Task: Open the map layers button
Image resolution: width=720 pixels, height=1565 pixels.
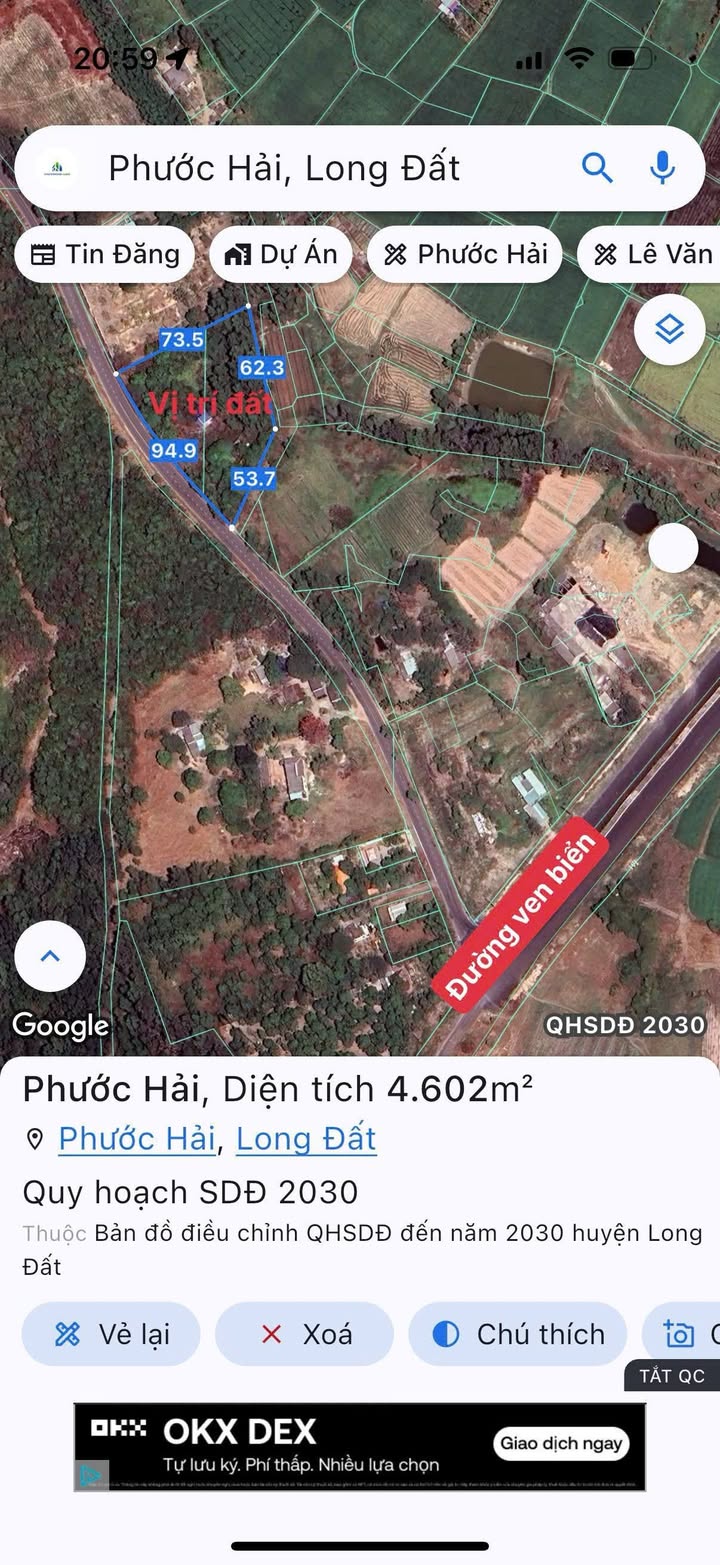Action: (x=669, y=329)
